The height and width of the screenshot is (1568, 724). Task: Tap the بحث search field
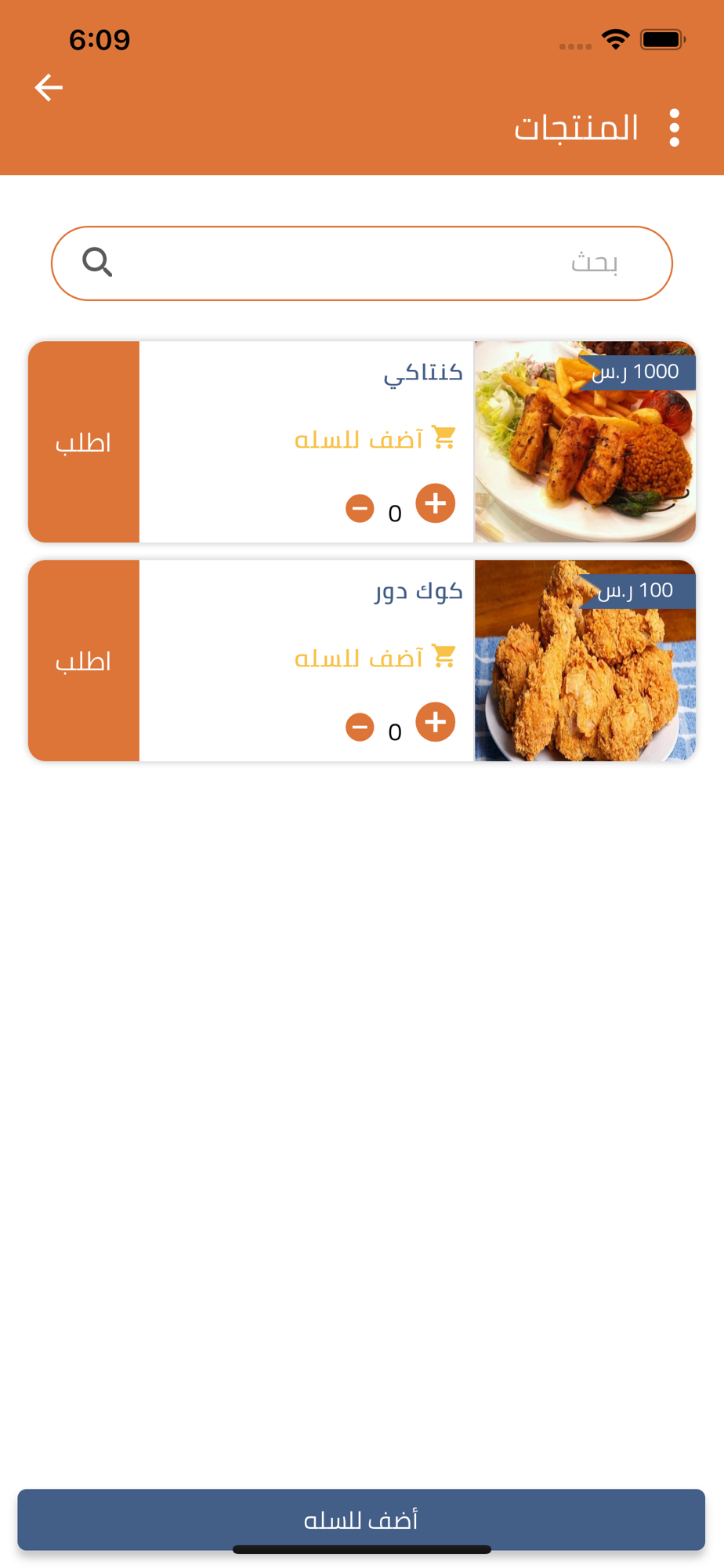coord(362,263)
